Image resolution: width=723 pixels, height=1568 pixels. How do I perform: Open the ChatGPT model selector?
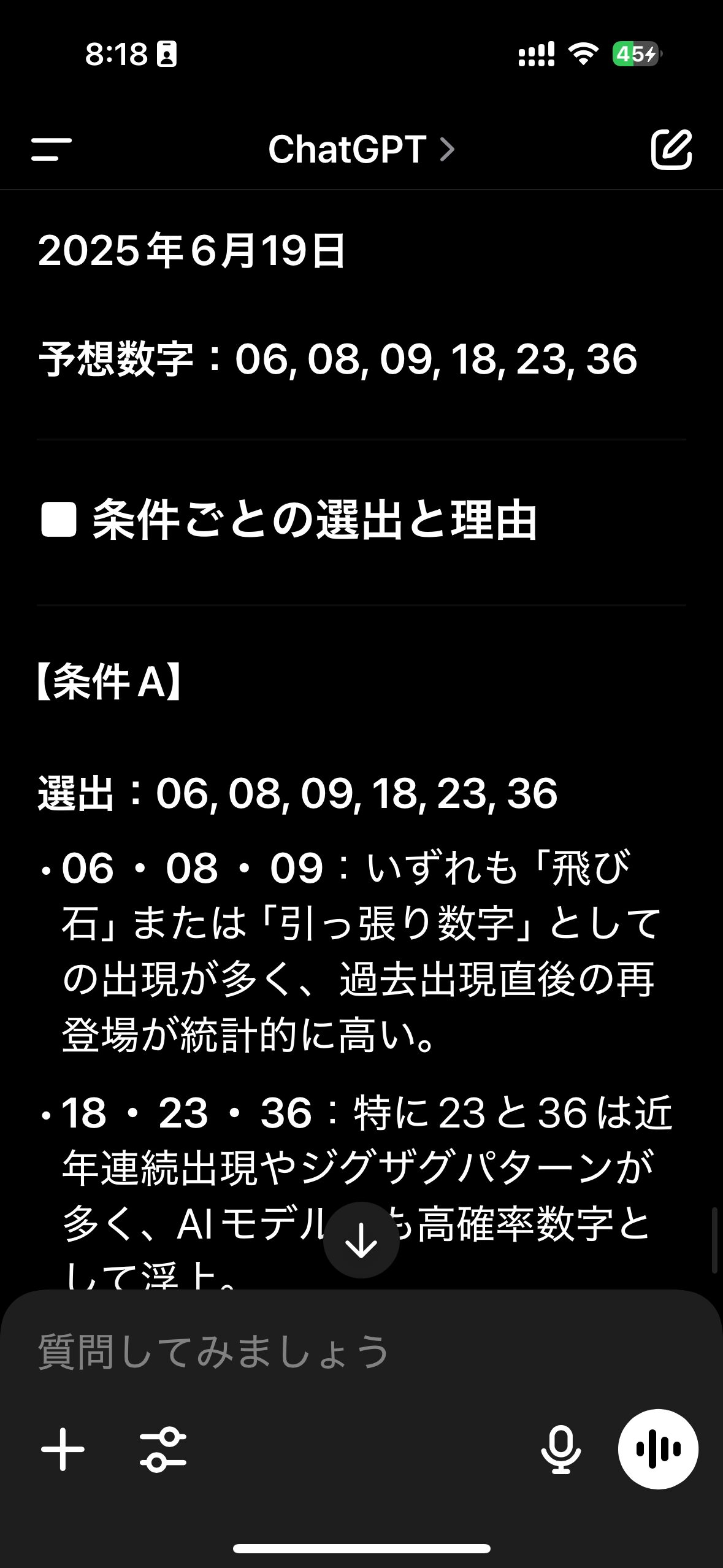(361, 149)
